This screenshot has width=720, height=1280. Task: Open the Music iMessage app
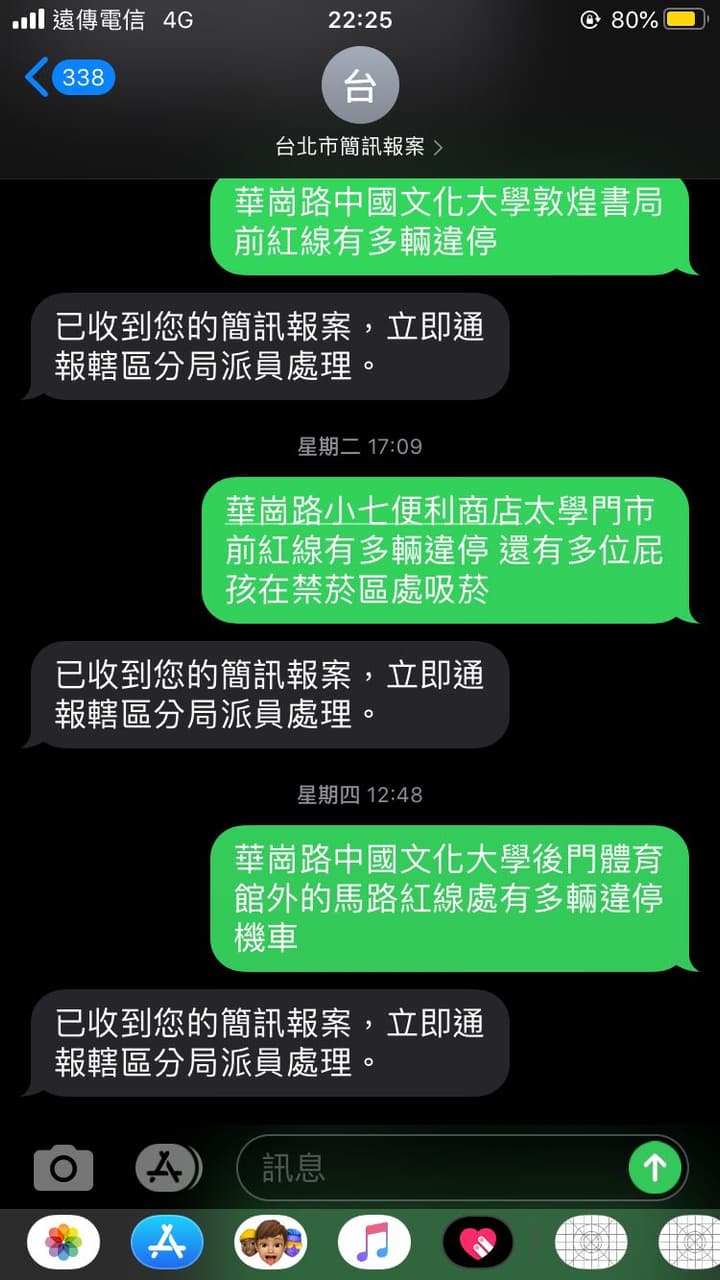pyautogui.click(x=375, y=1243)
